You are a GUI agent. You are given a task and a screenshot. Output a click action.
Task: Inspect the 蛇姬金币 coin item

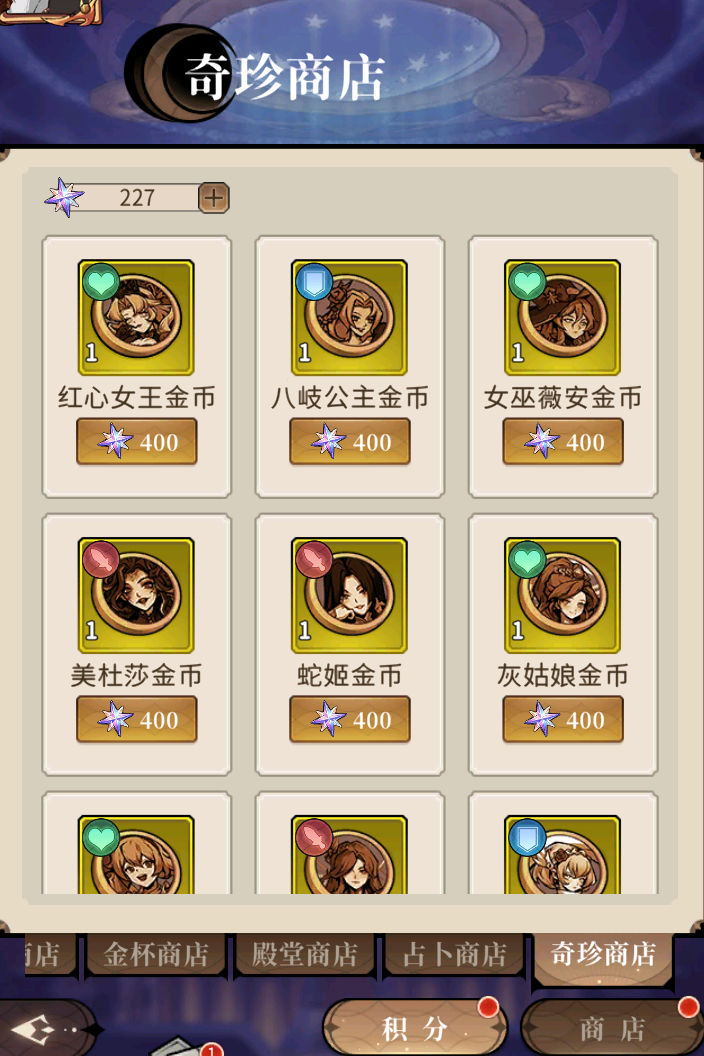[x=349, y=595]
